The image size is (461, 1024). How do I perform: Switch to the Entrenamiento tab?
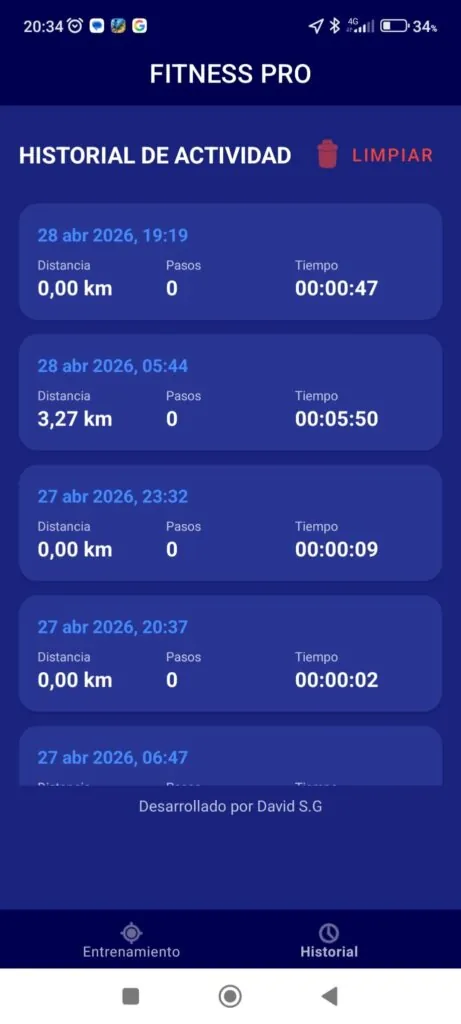tap(131, 940)
